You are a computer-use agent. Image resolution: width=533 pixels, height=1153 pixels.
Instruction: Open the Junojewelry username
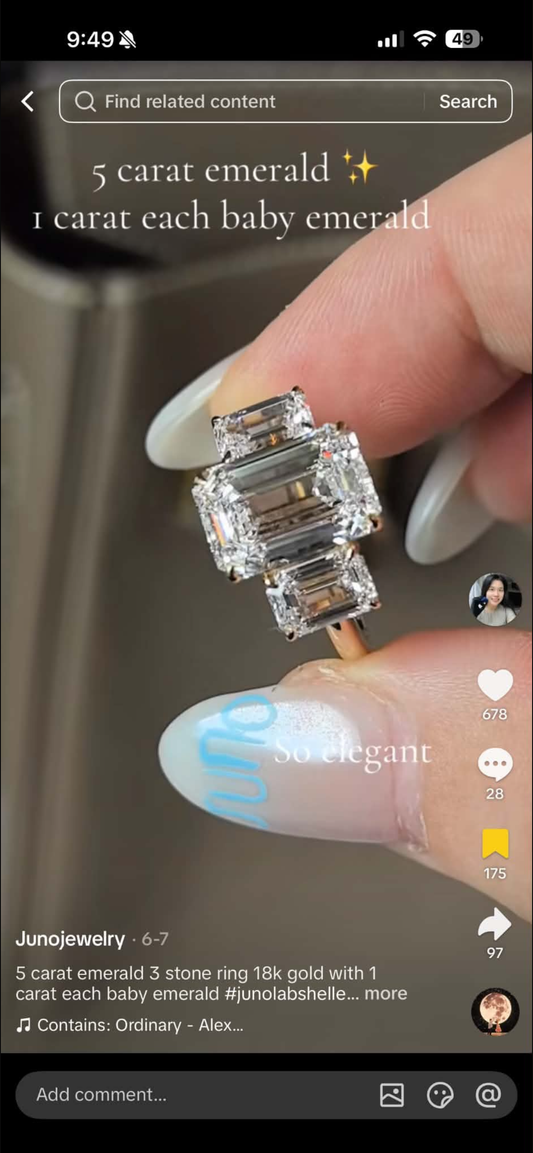click(x=70, y=939)
